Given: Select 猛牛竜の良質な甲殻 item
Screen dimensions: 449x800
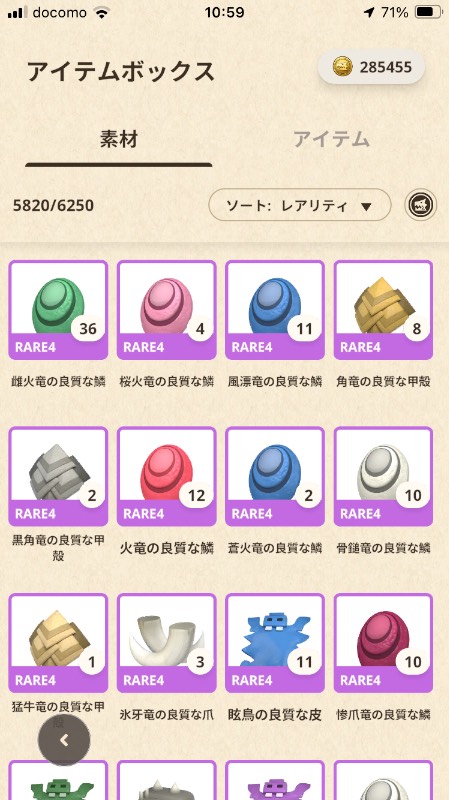Looking at the screenshot, I should tap(58, 643).
